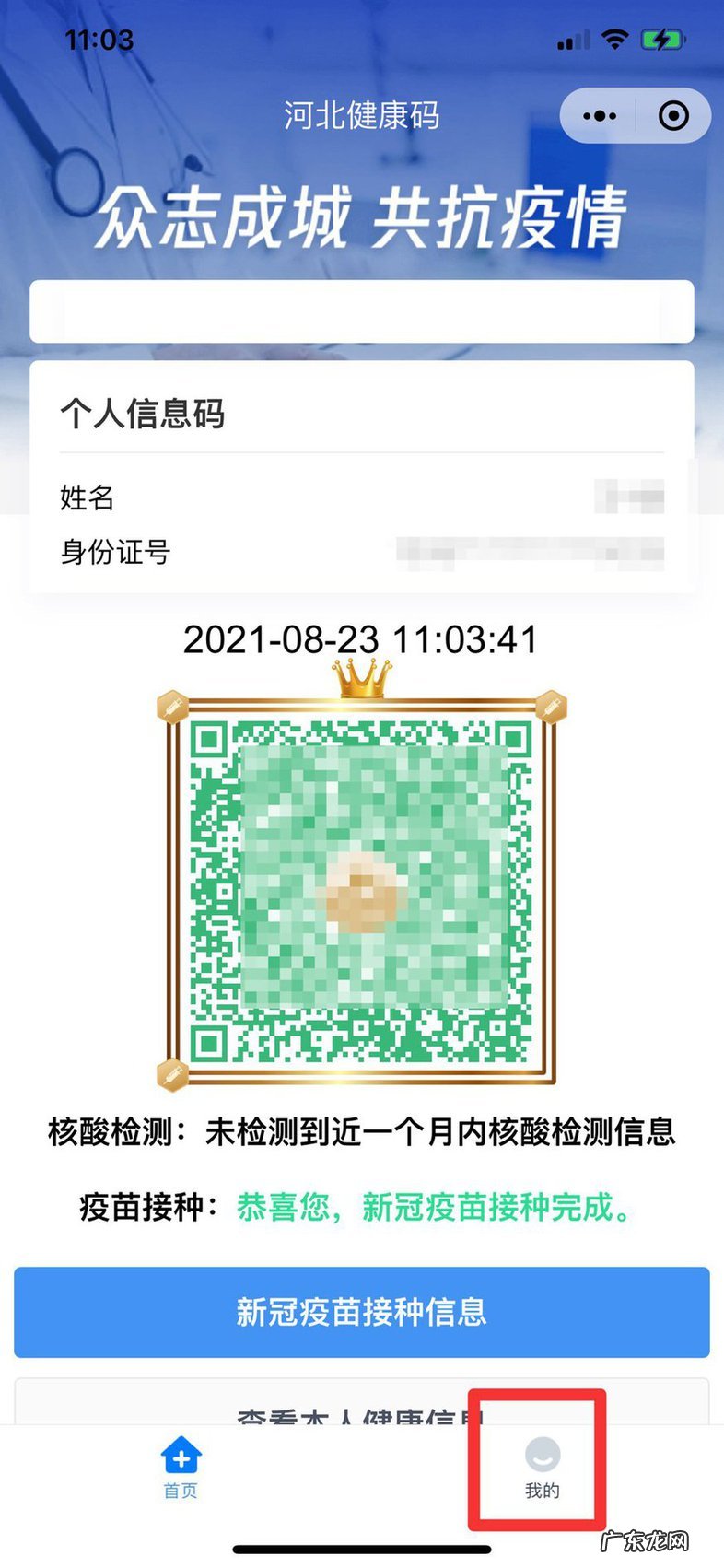Open the mini program more options menu
The height and width of the screenshot is (1568, 724).
600,116
